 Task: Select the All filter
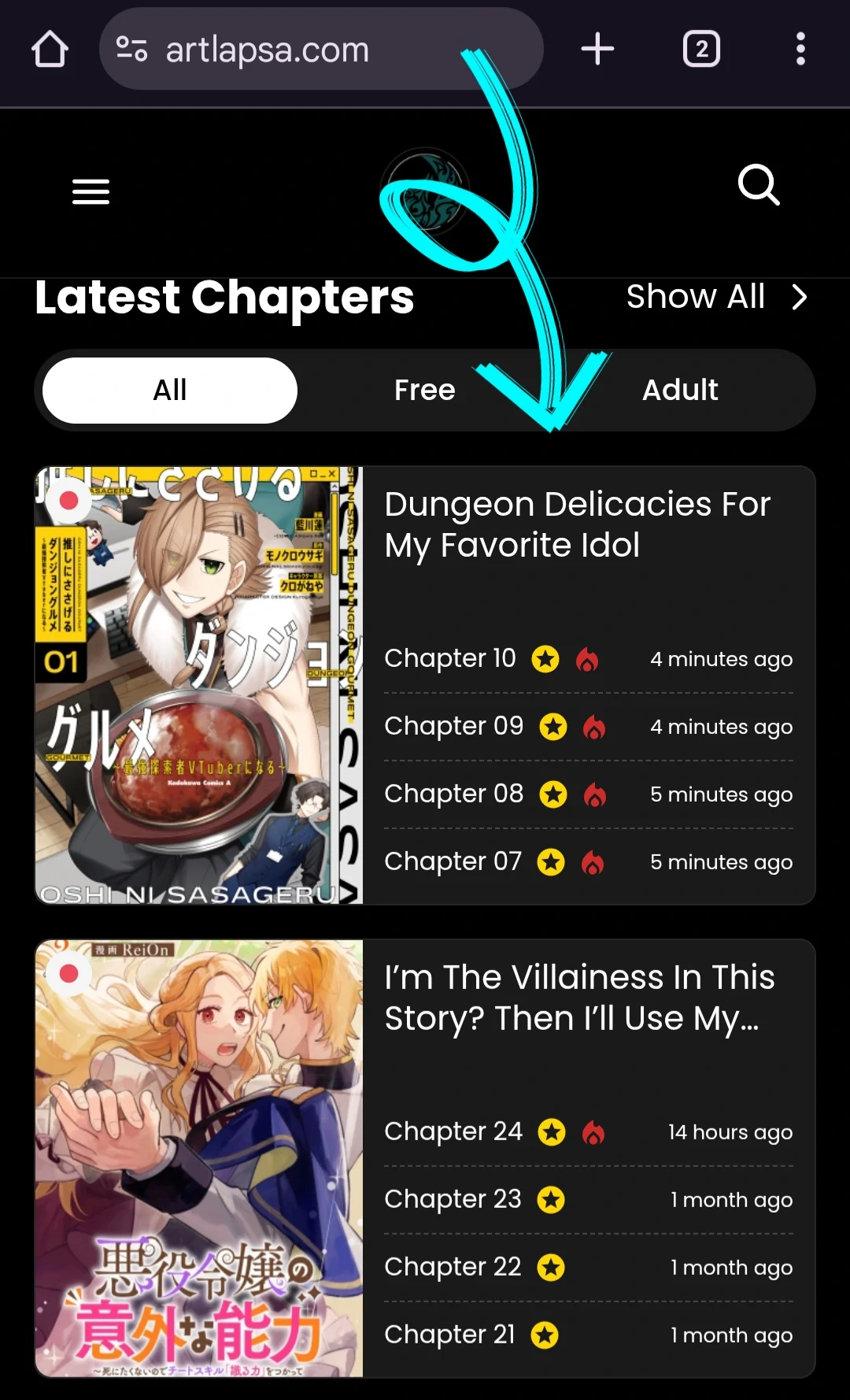169,390
